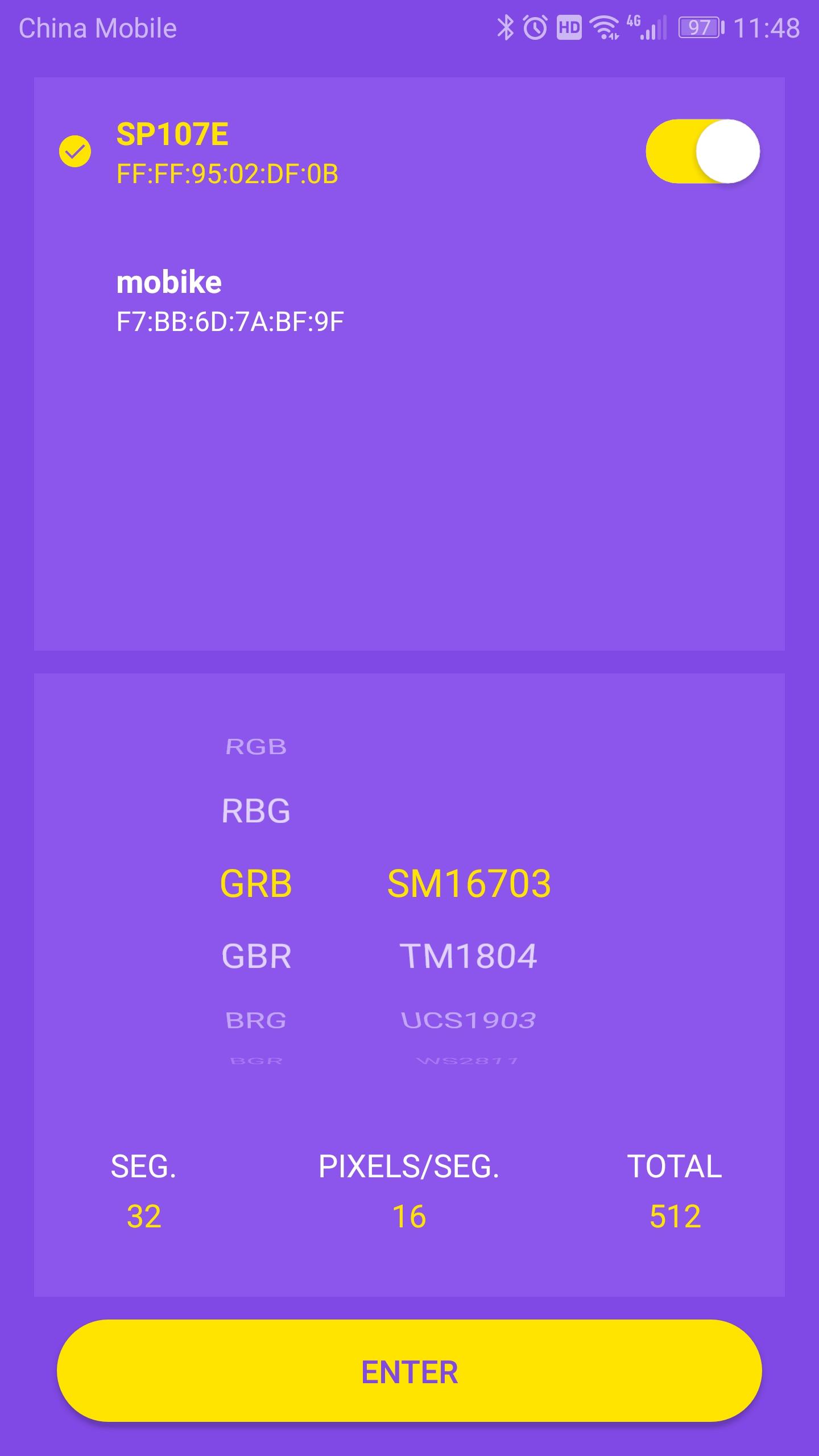The image size is (819, 1456).
Task: Select the mobike device
Action: point(230,301)
